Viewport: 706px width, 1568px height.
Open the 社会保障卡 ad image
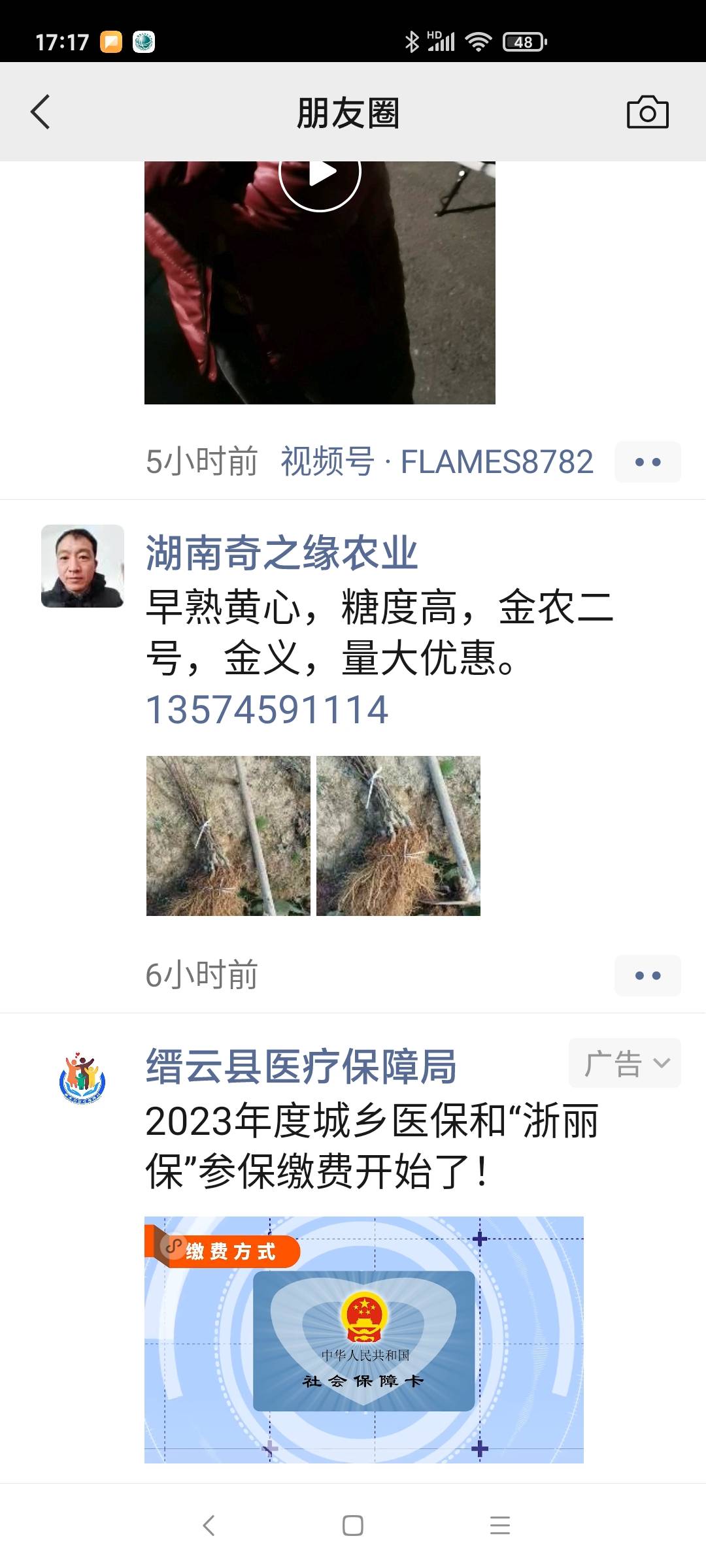pyautogui.click(x=363, y=1339)
